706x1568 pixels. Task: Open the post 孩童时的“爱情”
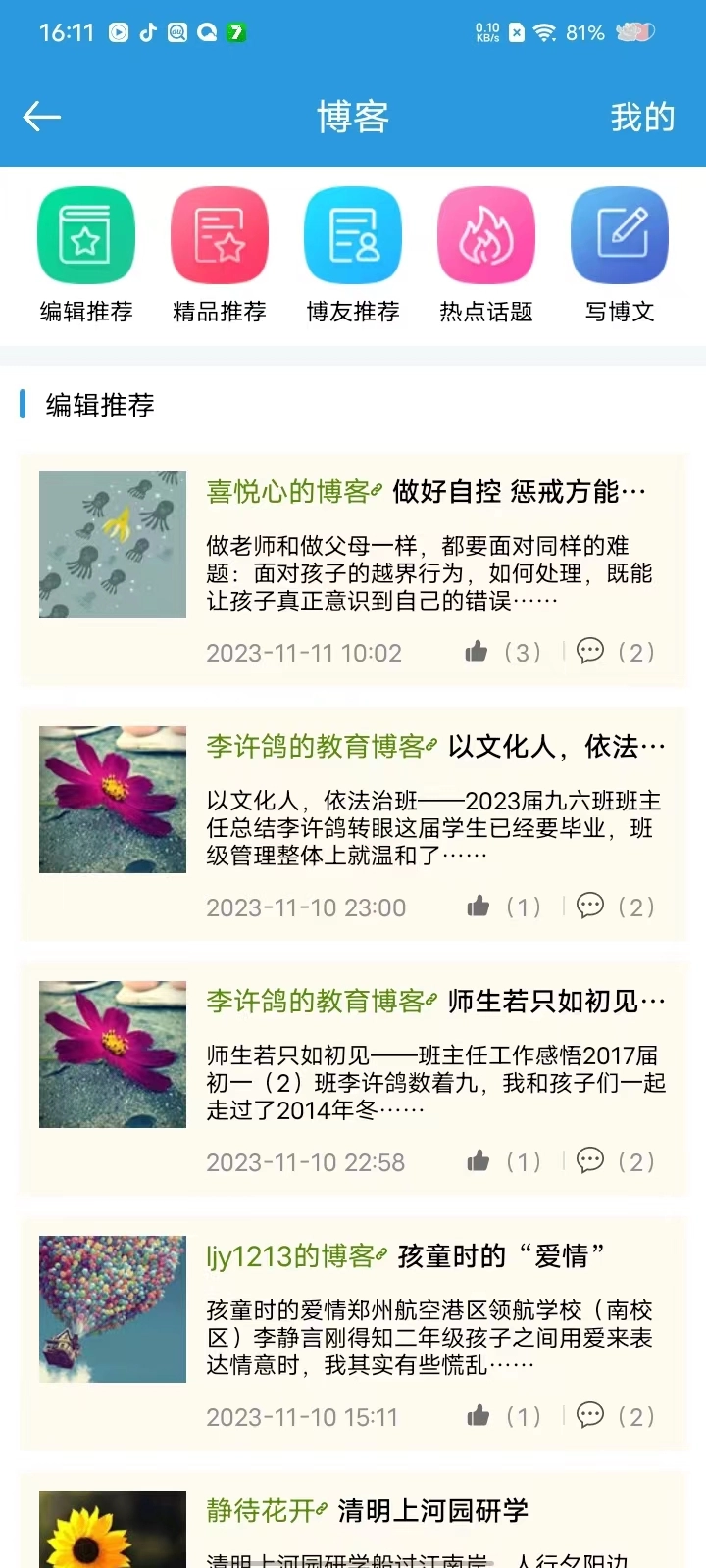[501, 1256]
